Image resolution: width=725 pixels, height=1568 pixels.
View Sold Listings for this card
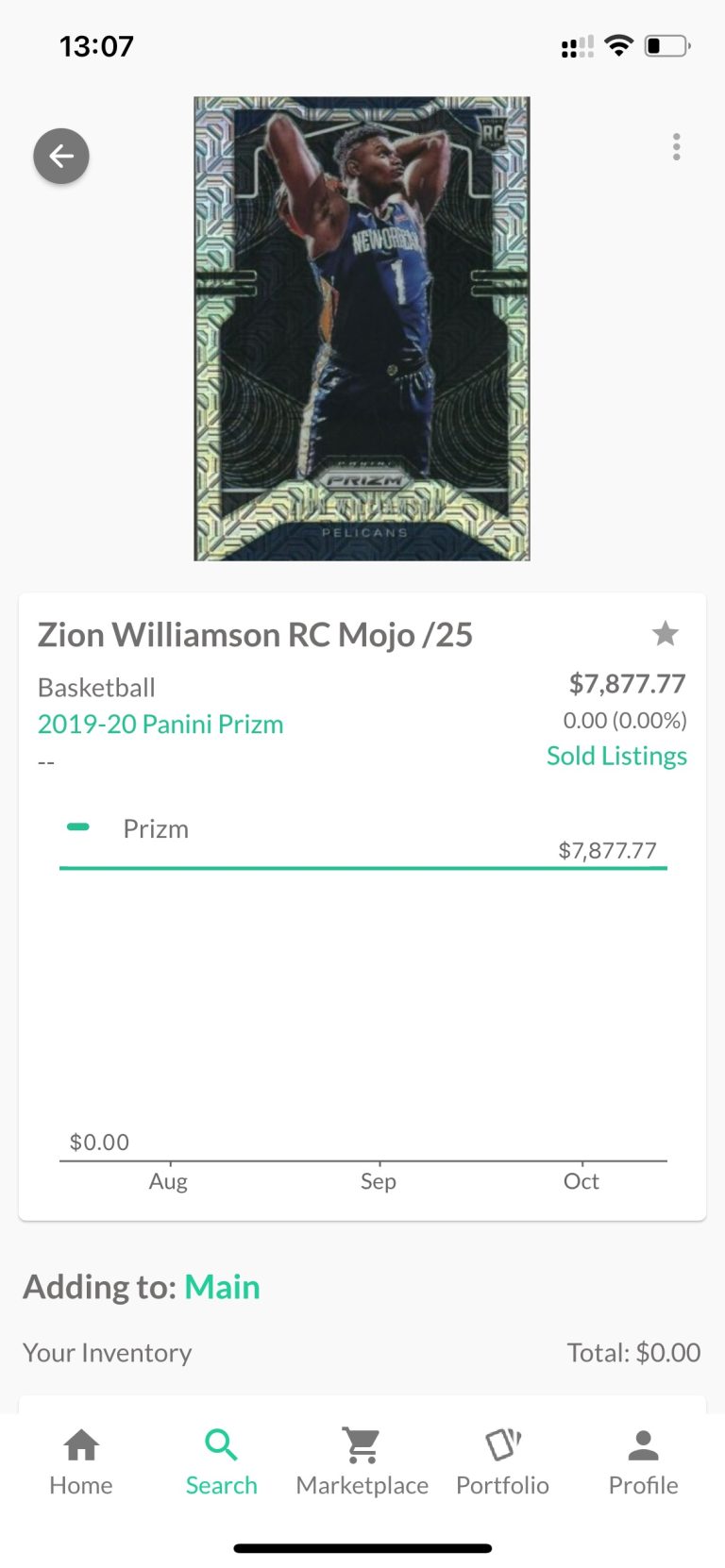tap(616, 756)
